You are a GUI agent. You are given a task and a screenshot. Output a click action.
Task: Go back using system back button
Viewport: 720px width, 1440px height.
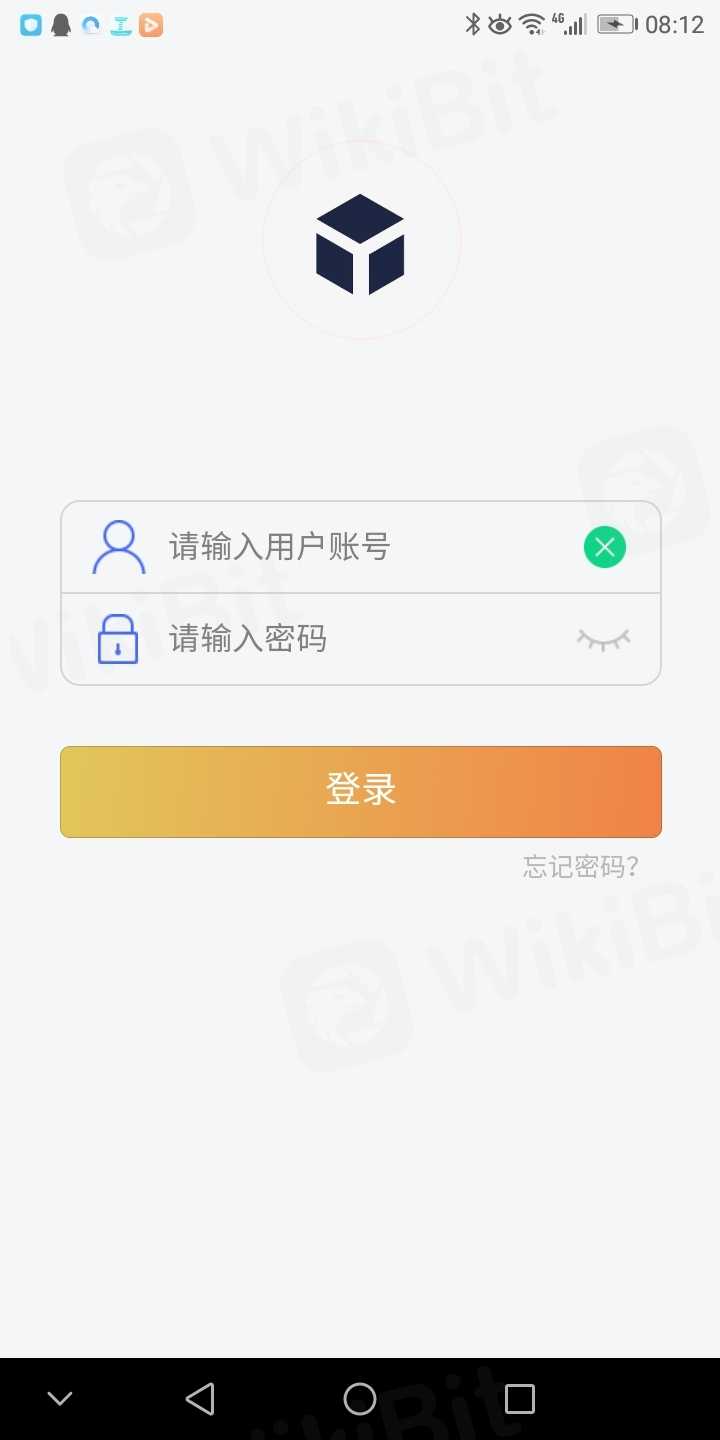coord(200,1399)
